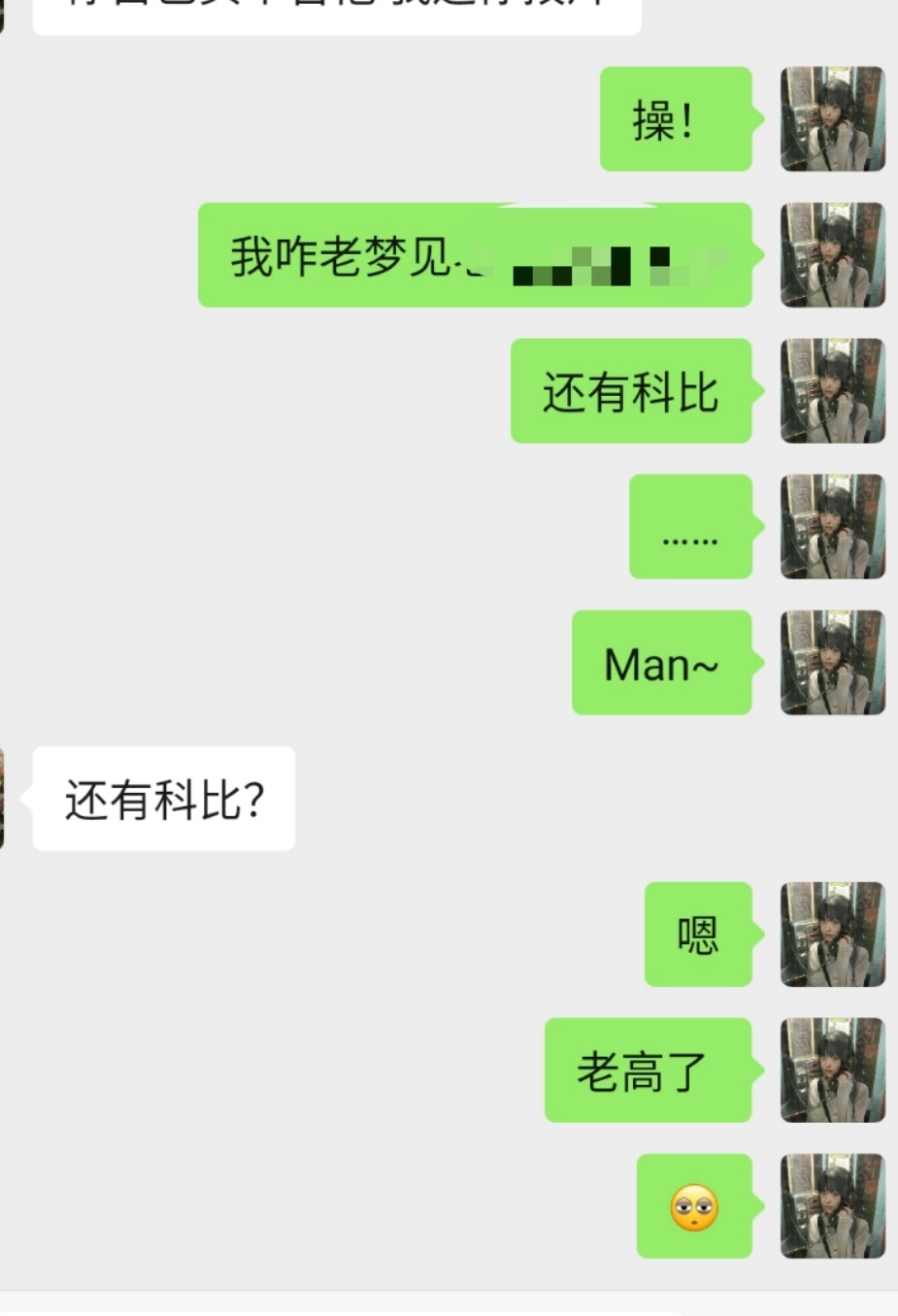Screen dimensions: 898x1316
Task: Tap the avatar next to the "……" message
Action: tap(833, 527)
